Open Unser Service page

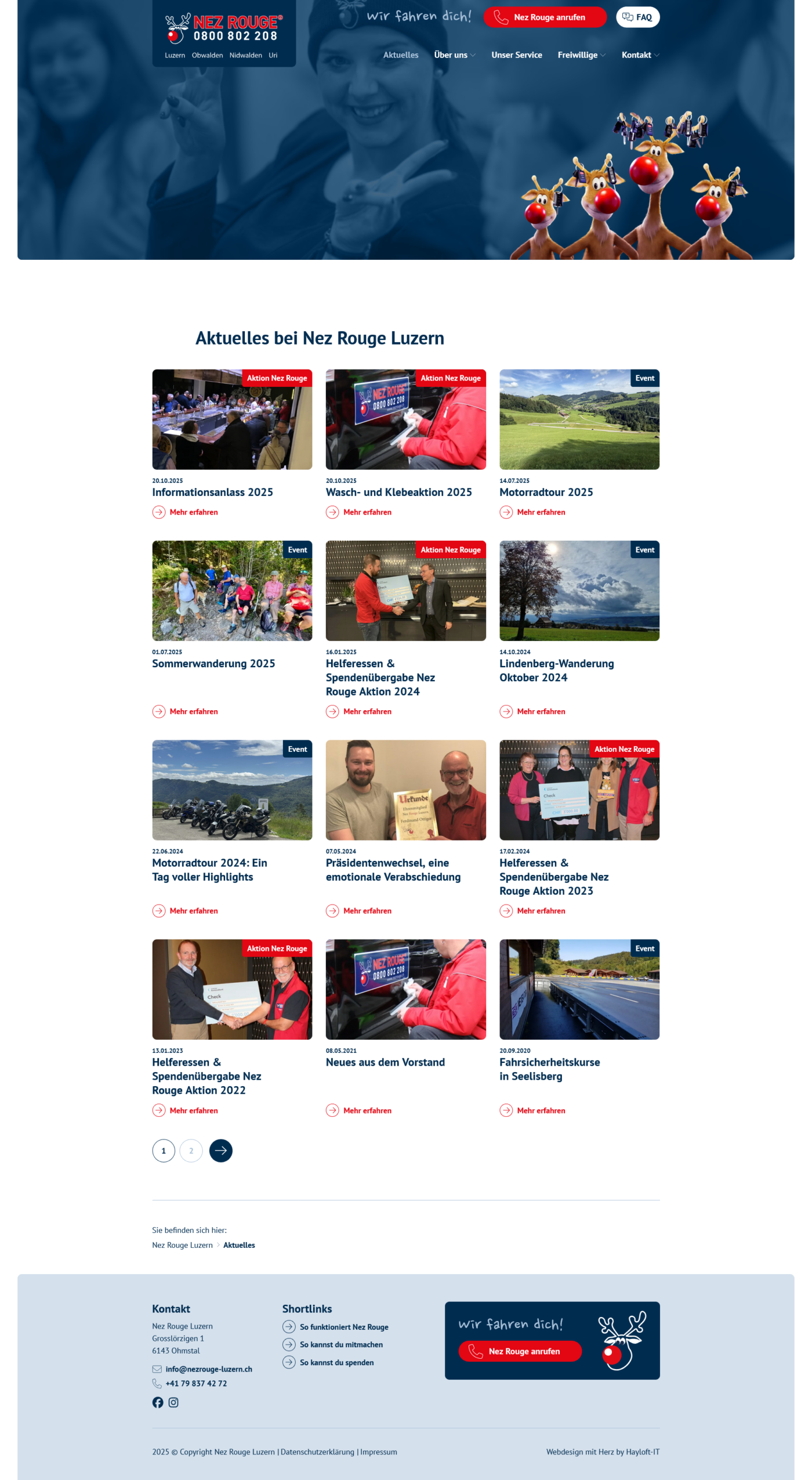pyautogui.click(x=516, y=55)
